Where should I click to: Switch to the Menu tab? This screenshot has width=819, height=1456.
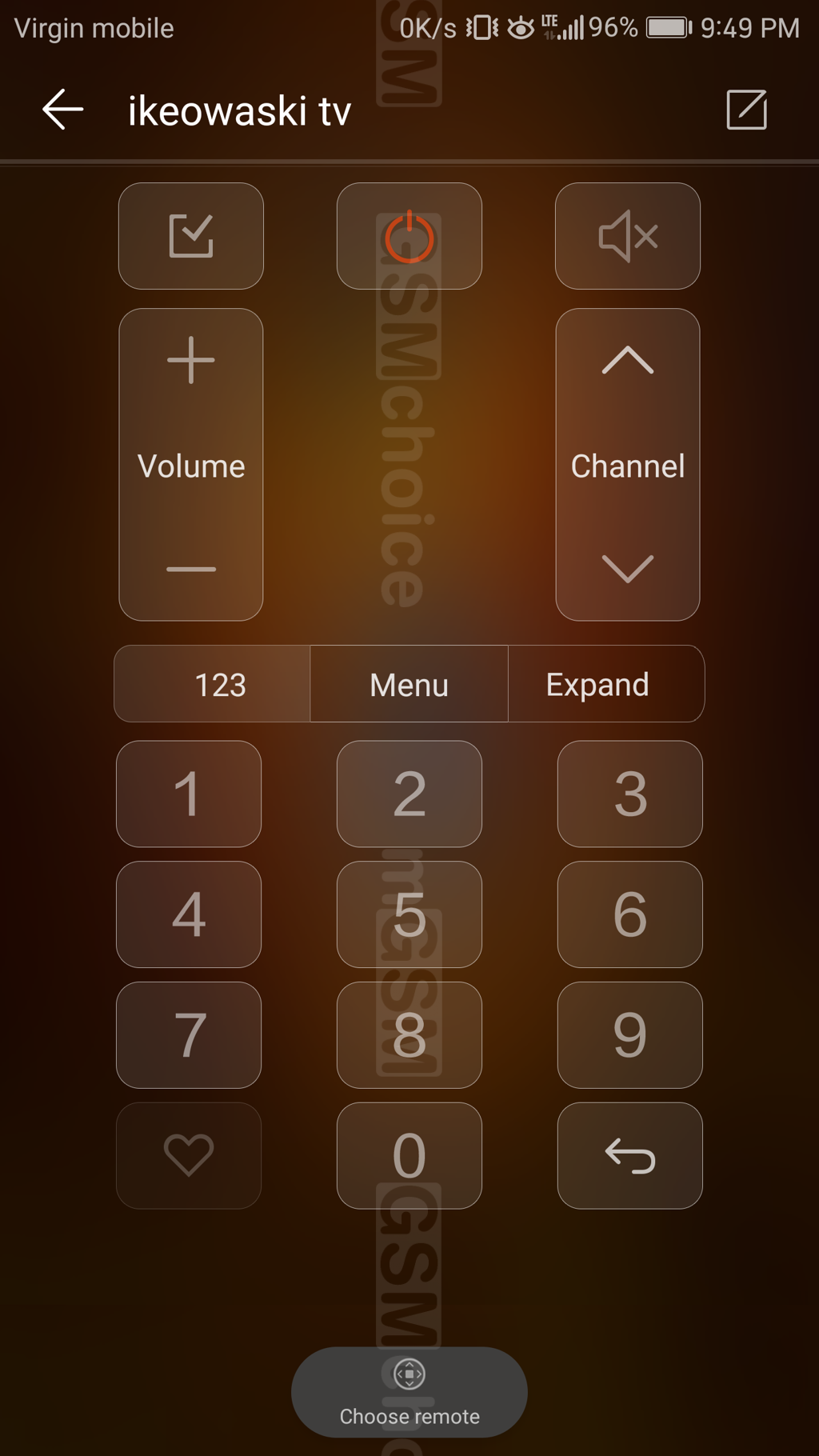(409, 685)
